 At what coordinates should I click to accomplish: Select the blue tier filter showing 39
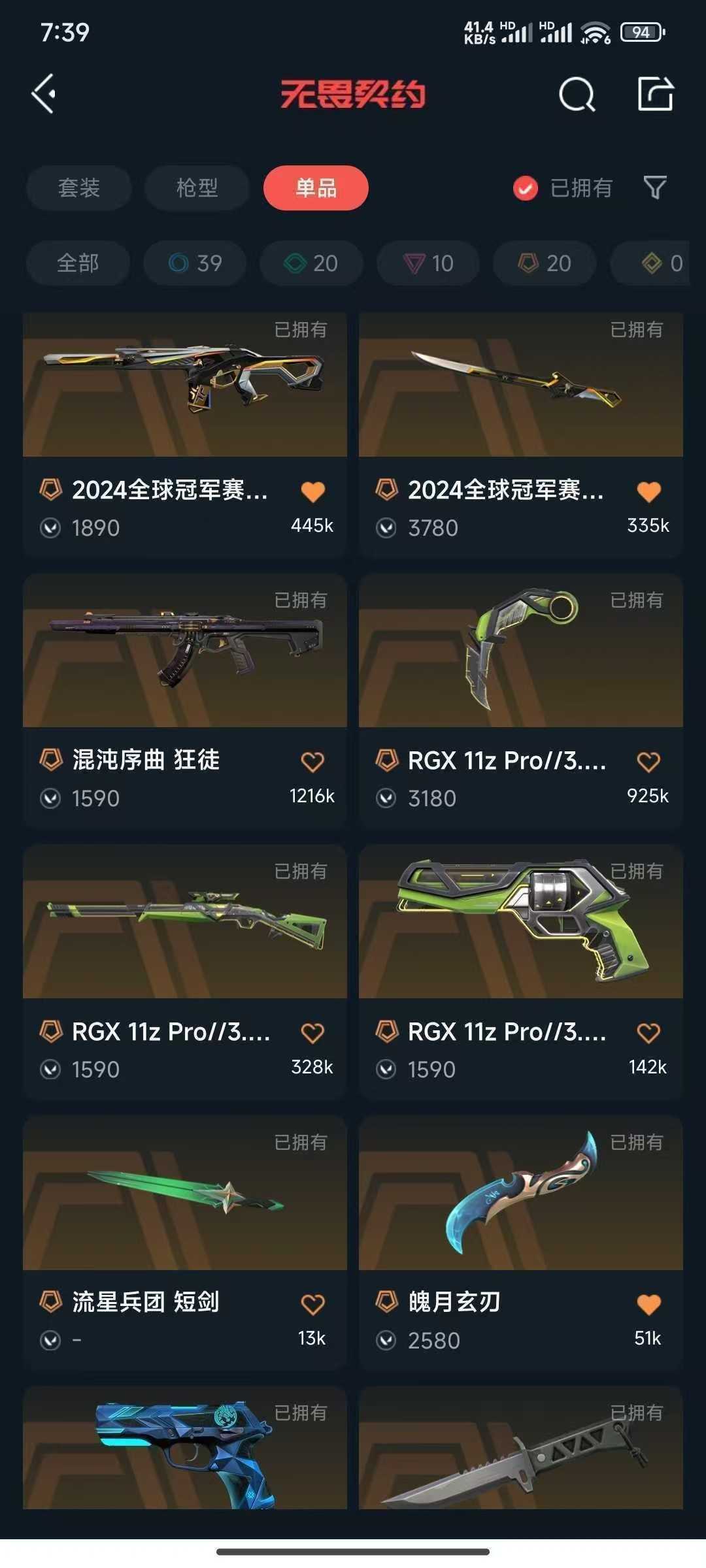[x=194, y=263]
